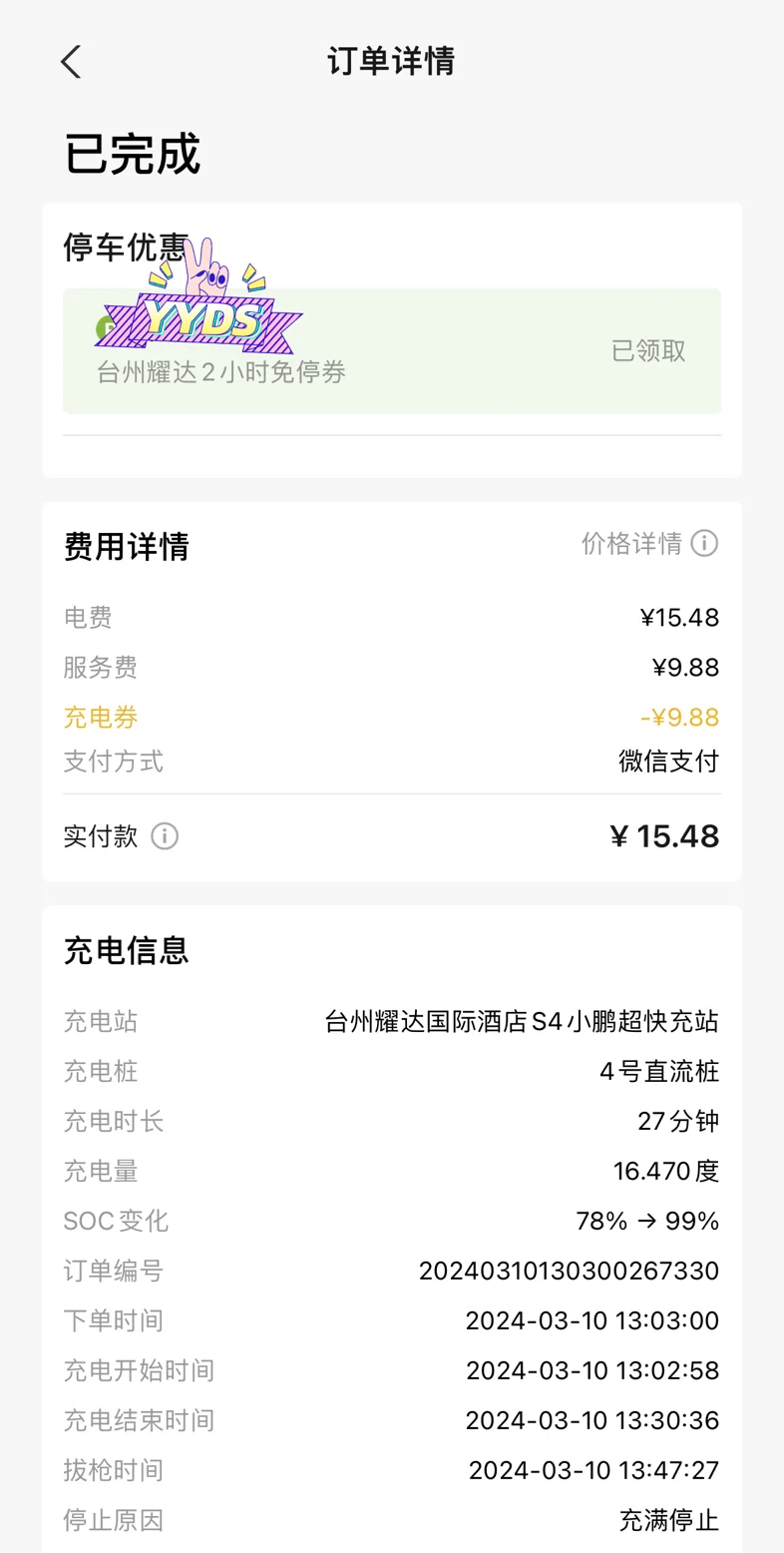The image size is (784, 1553).
Task: Tap the info icon beside 实付款
Action: (x=165, y=836)
